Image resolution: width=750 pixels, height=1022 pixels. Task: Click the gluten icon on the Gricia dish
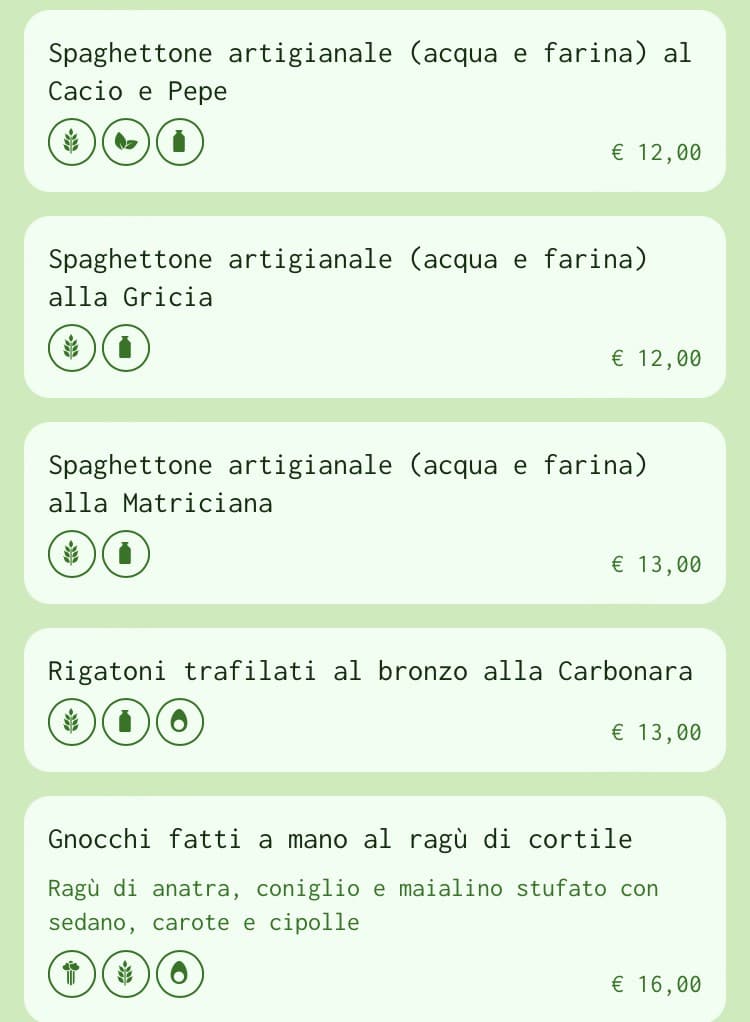coord(71,348)
